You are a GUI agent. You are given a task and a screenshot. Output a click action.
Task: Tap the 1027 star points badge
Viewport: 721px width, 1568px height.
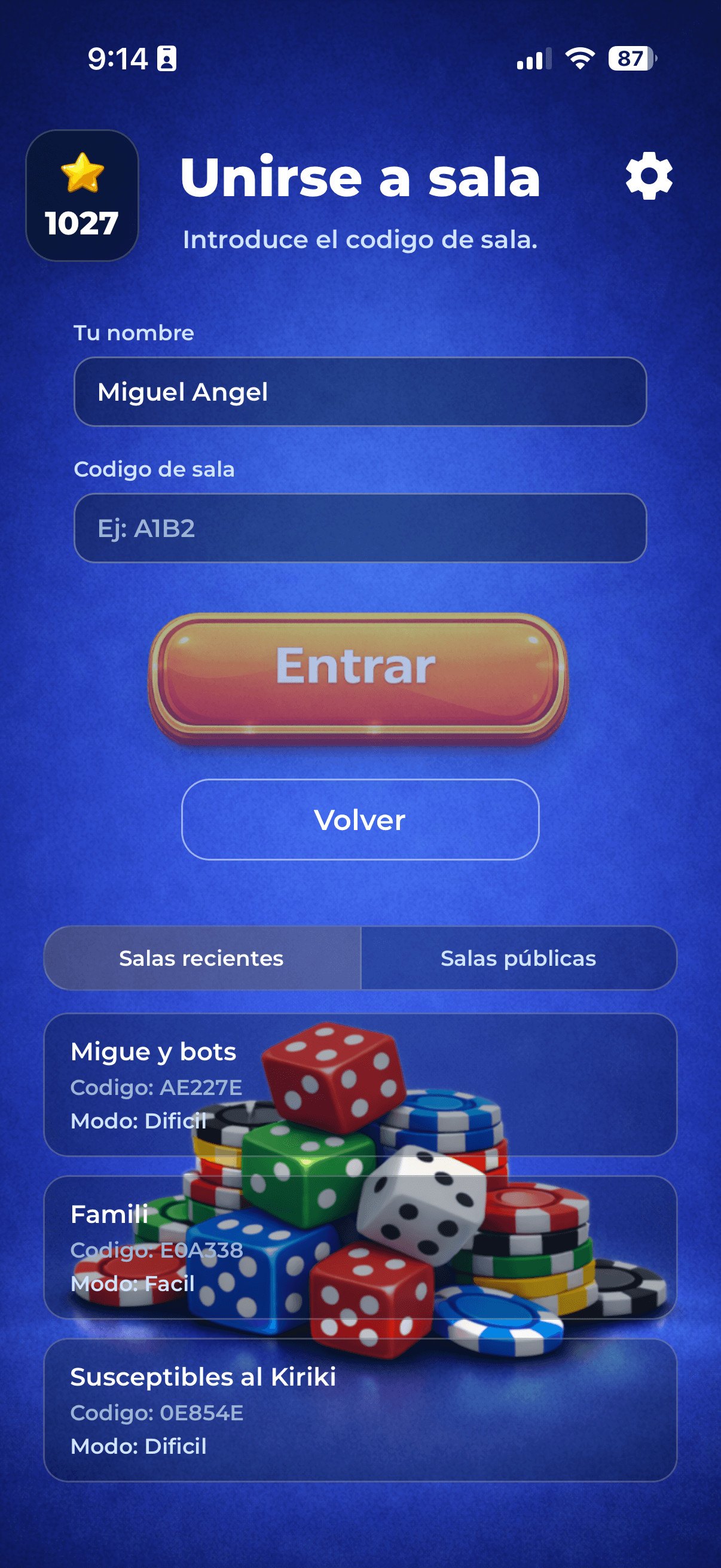[x=82, y=196]
